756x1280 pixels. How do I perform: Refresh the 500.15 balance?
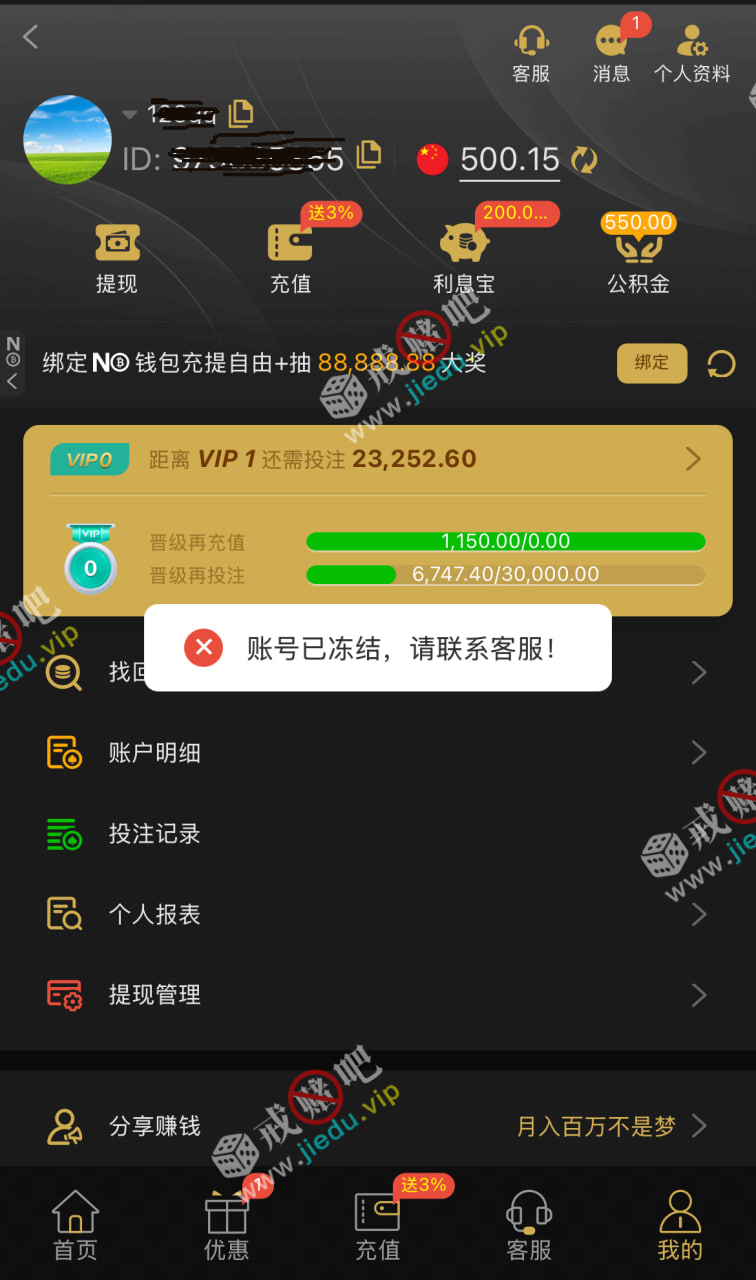584,160
